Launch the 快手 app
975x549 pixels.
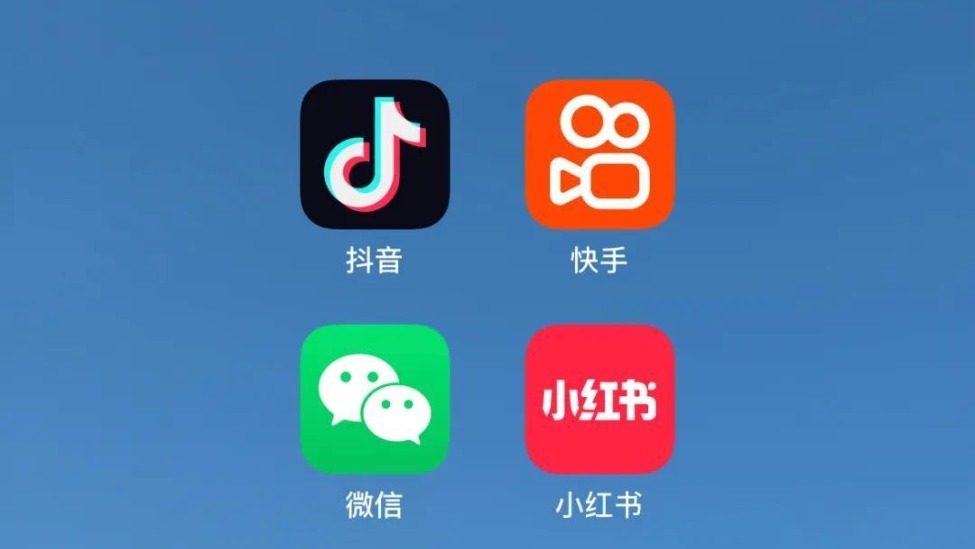point(599,154)
